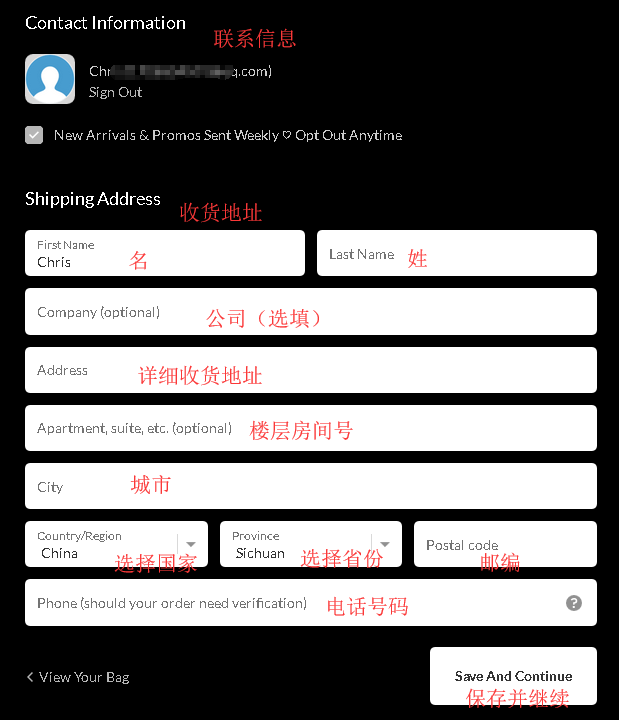619x720 pixels.
Task: Open the phone field help icon
Action: 573,603
